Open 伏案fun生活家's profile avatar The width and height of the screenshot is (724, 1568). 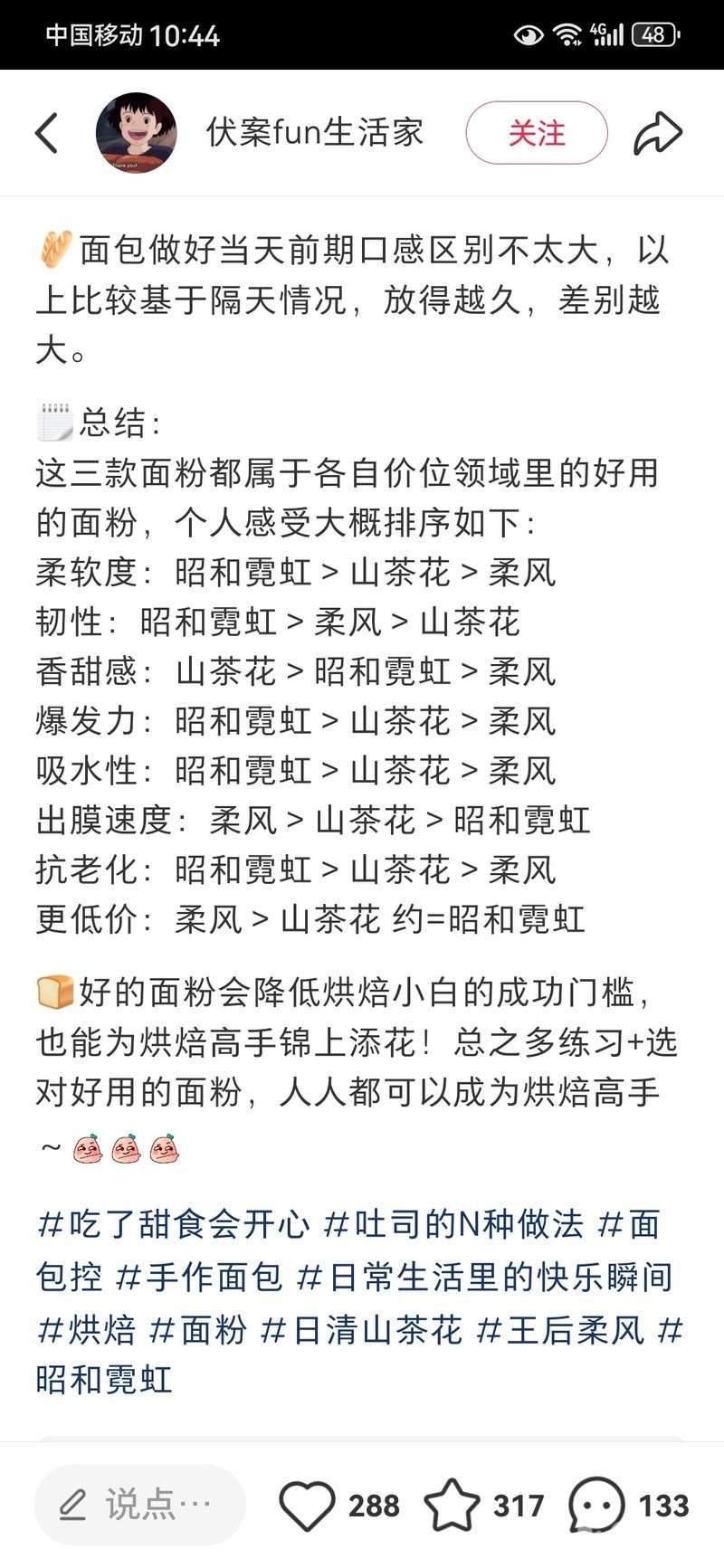click(x=136, y=133)
